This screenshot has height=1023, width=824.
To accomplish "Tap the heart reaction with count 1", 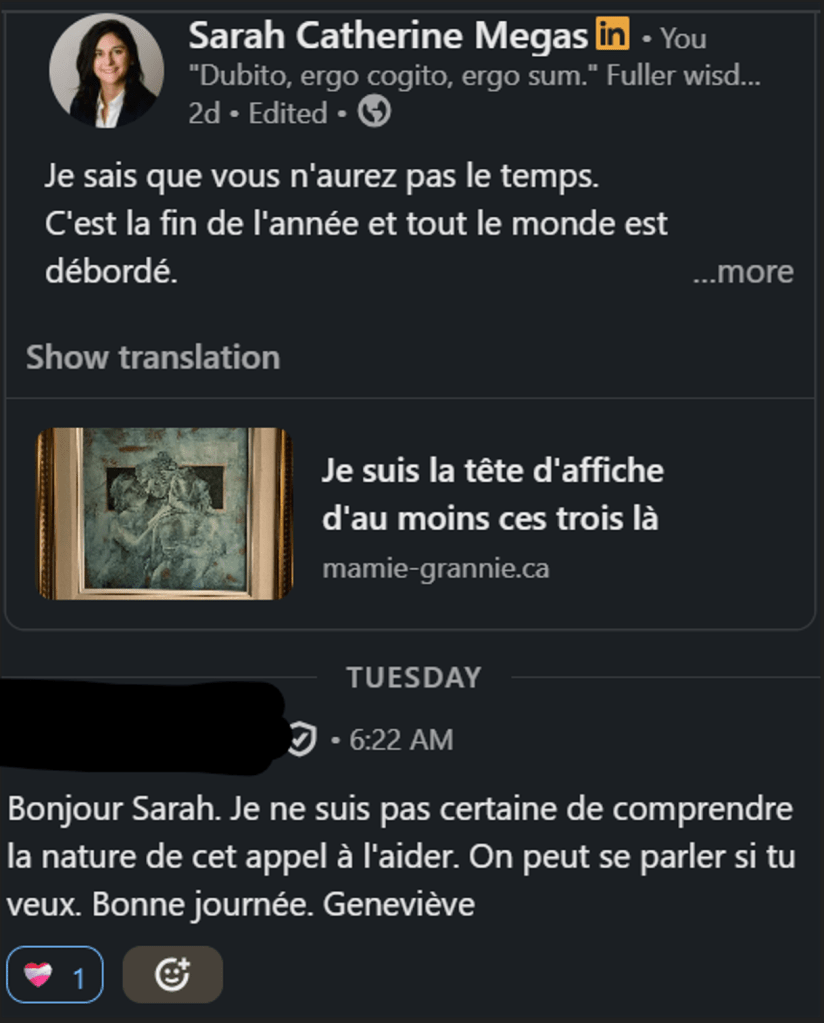I will pos(54,975).
